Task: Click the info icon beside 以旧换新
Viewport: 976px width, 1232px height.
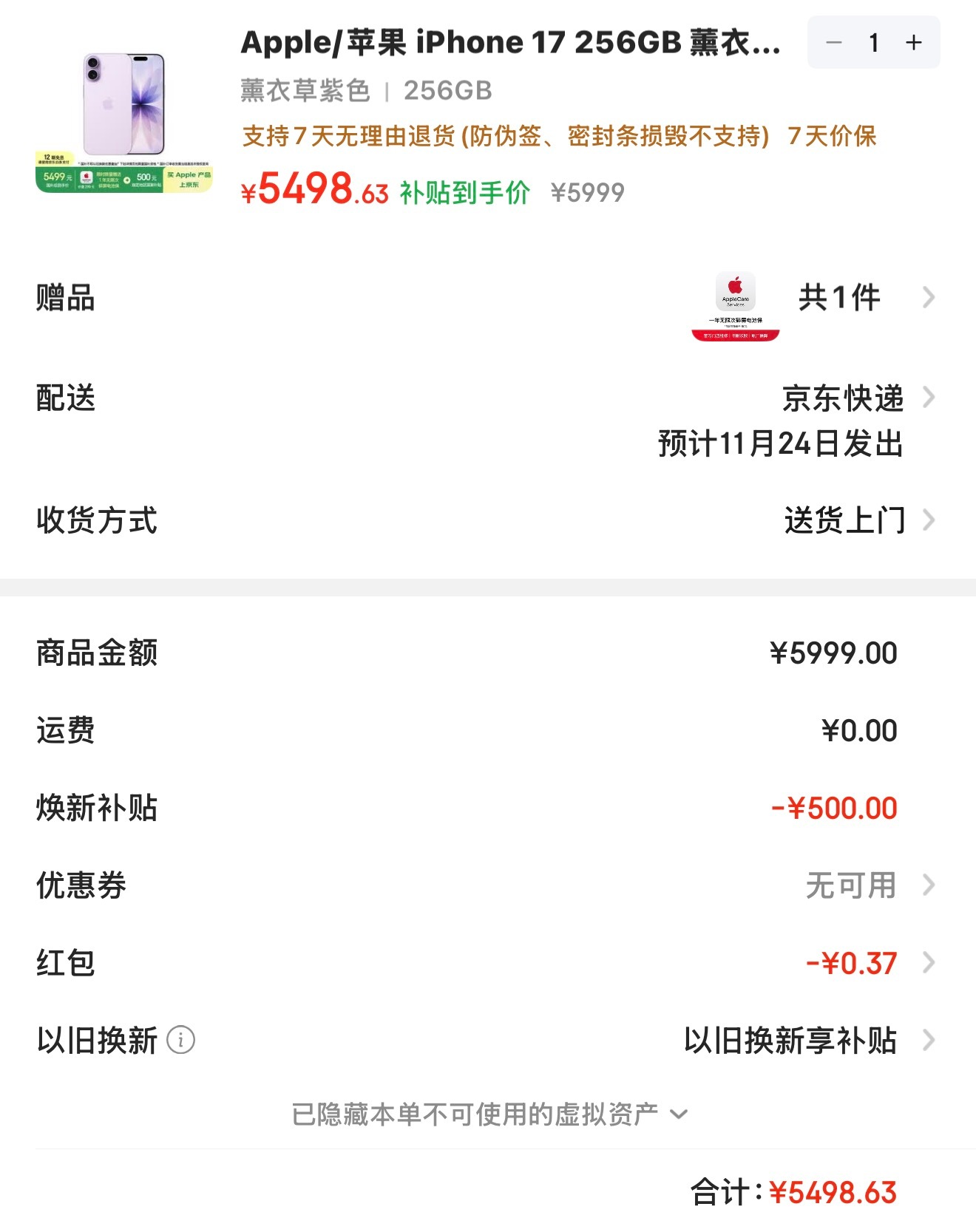Action: (180, 1041)
